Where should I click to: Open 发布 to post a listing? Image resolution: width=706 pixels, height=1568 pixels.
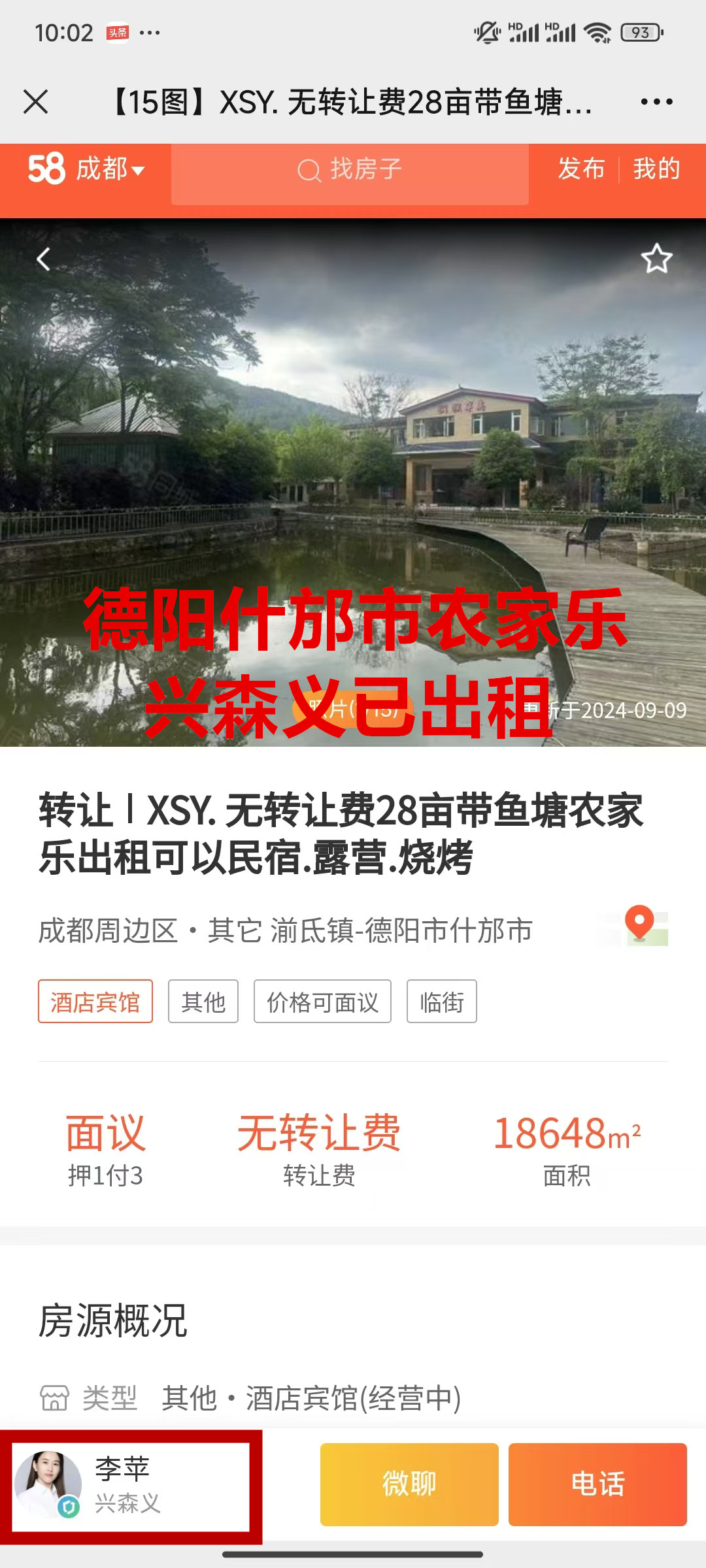[581, 169]
